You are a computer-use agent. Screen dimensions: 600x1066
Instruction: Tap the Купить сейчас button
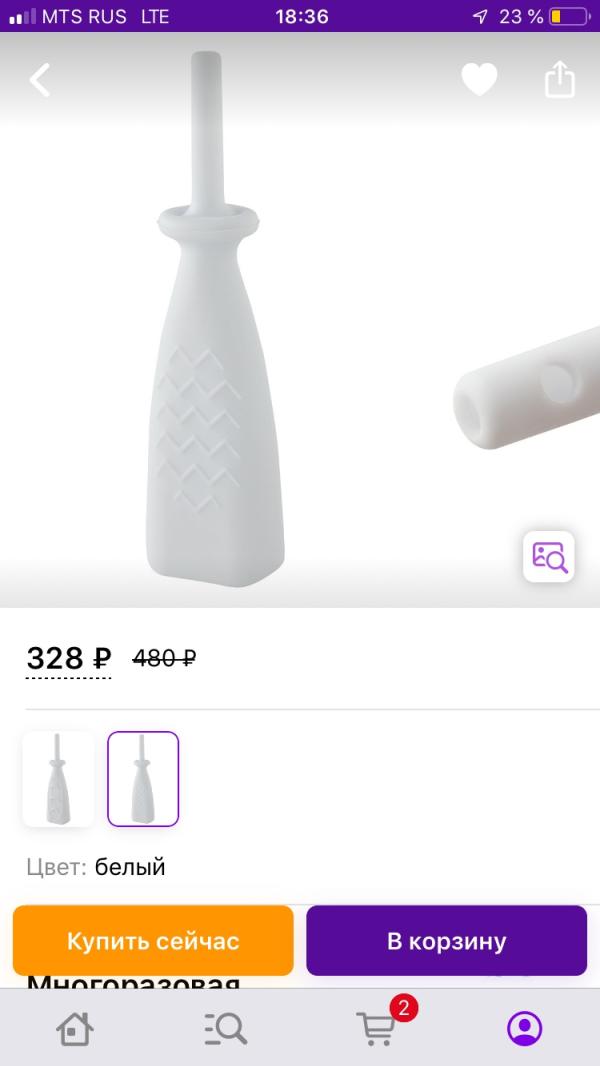point(153,941)
